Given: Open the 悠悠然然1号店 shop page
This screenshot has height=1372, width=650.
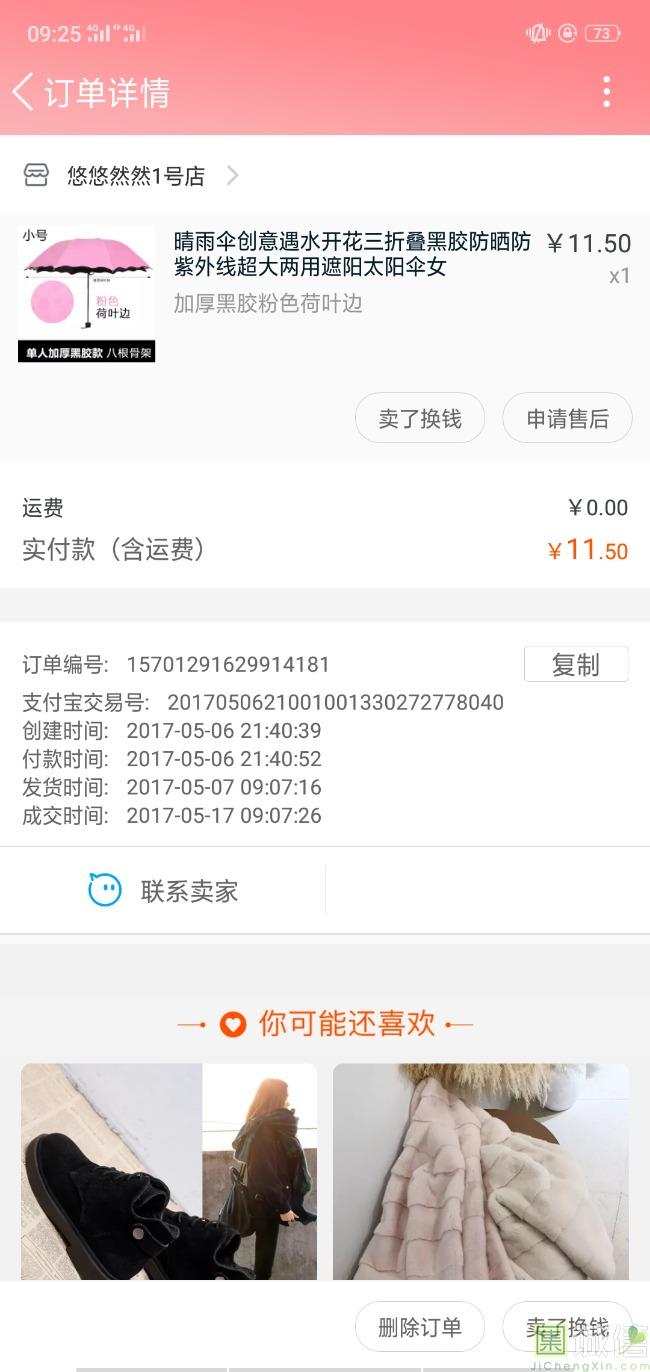Looking at the screenshot, I should coord(136,176).
